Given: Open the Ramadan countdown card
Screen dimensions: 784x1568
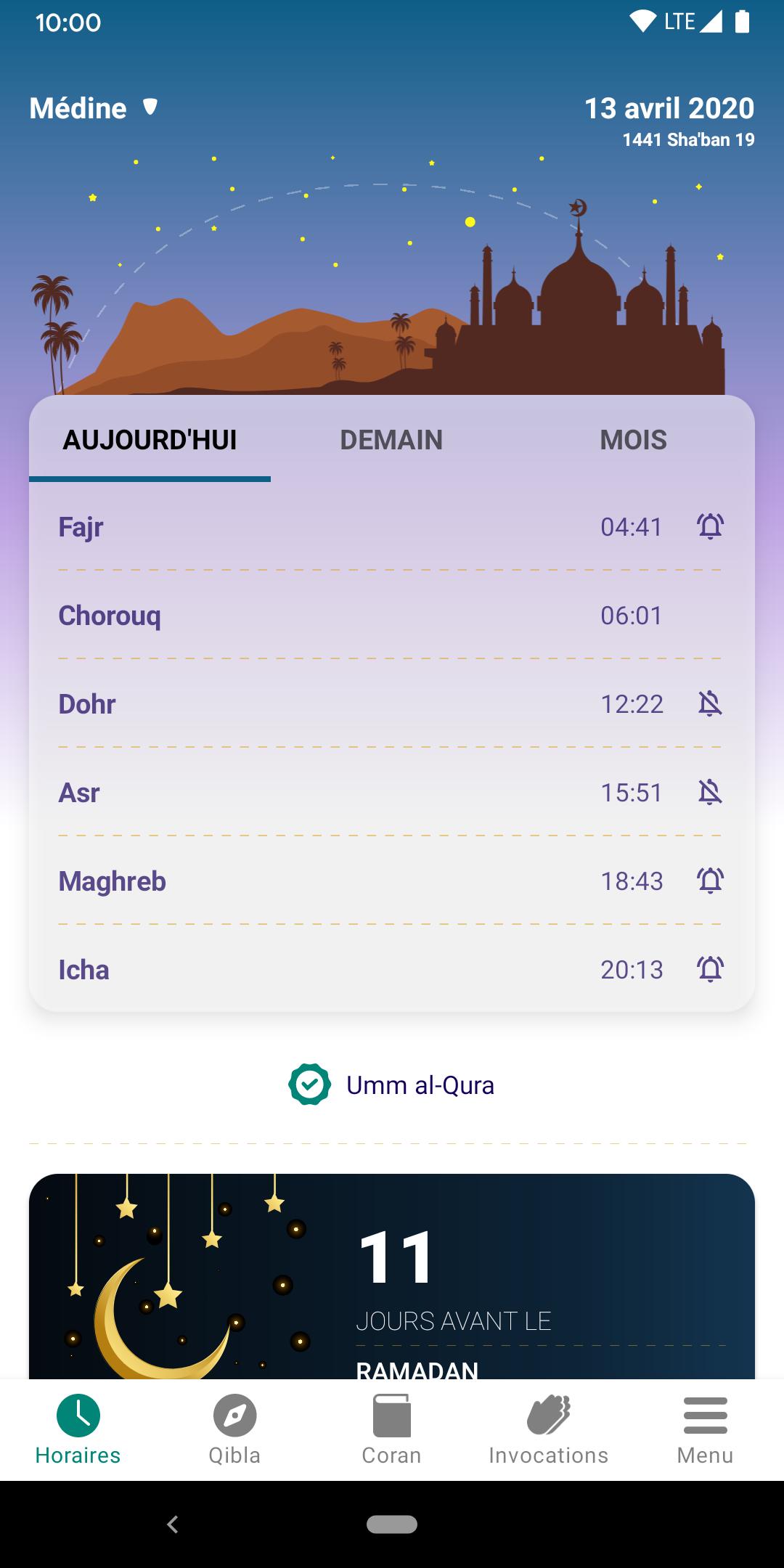Looking at the screenshot, I should coord(392,1276).
